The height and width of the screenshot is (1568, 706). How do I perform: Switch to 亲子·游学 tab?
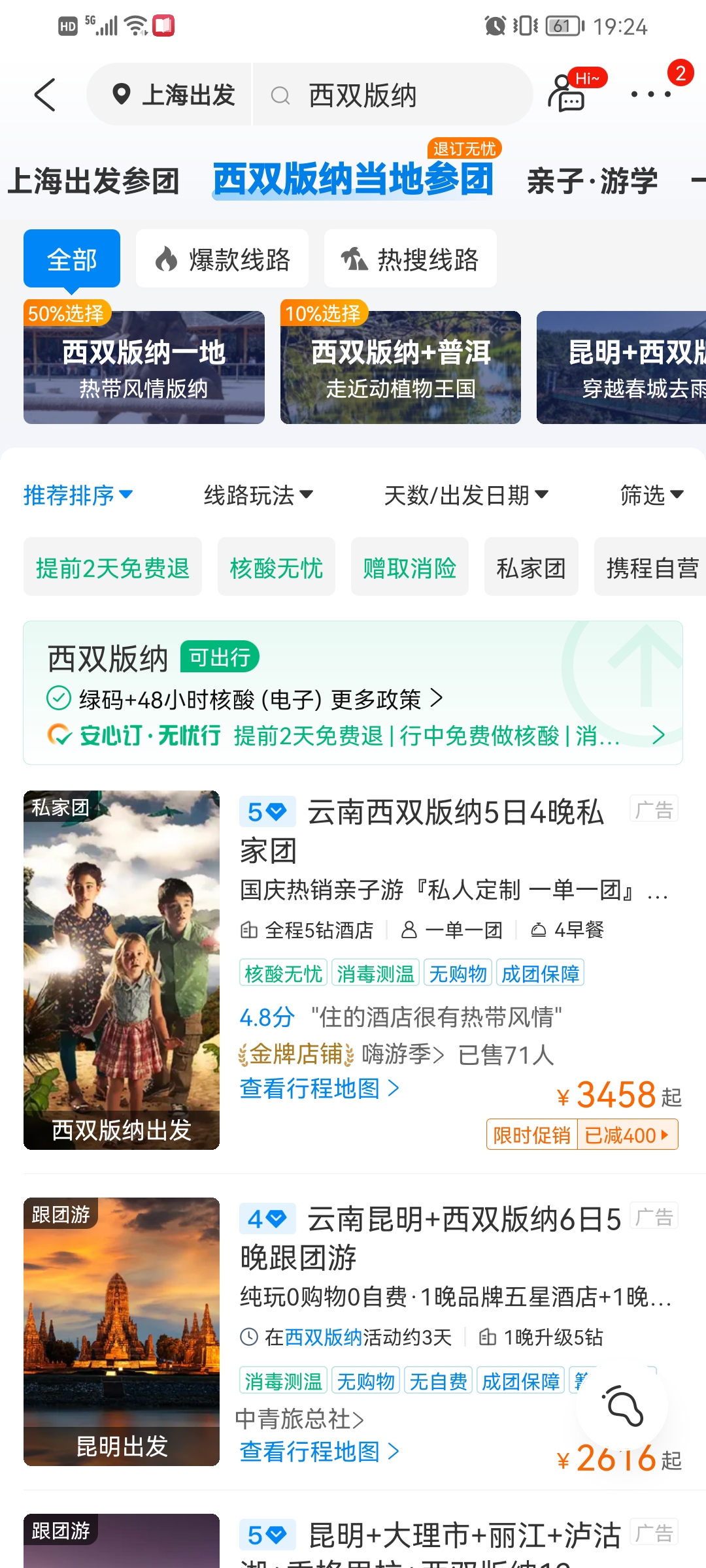592,181
